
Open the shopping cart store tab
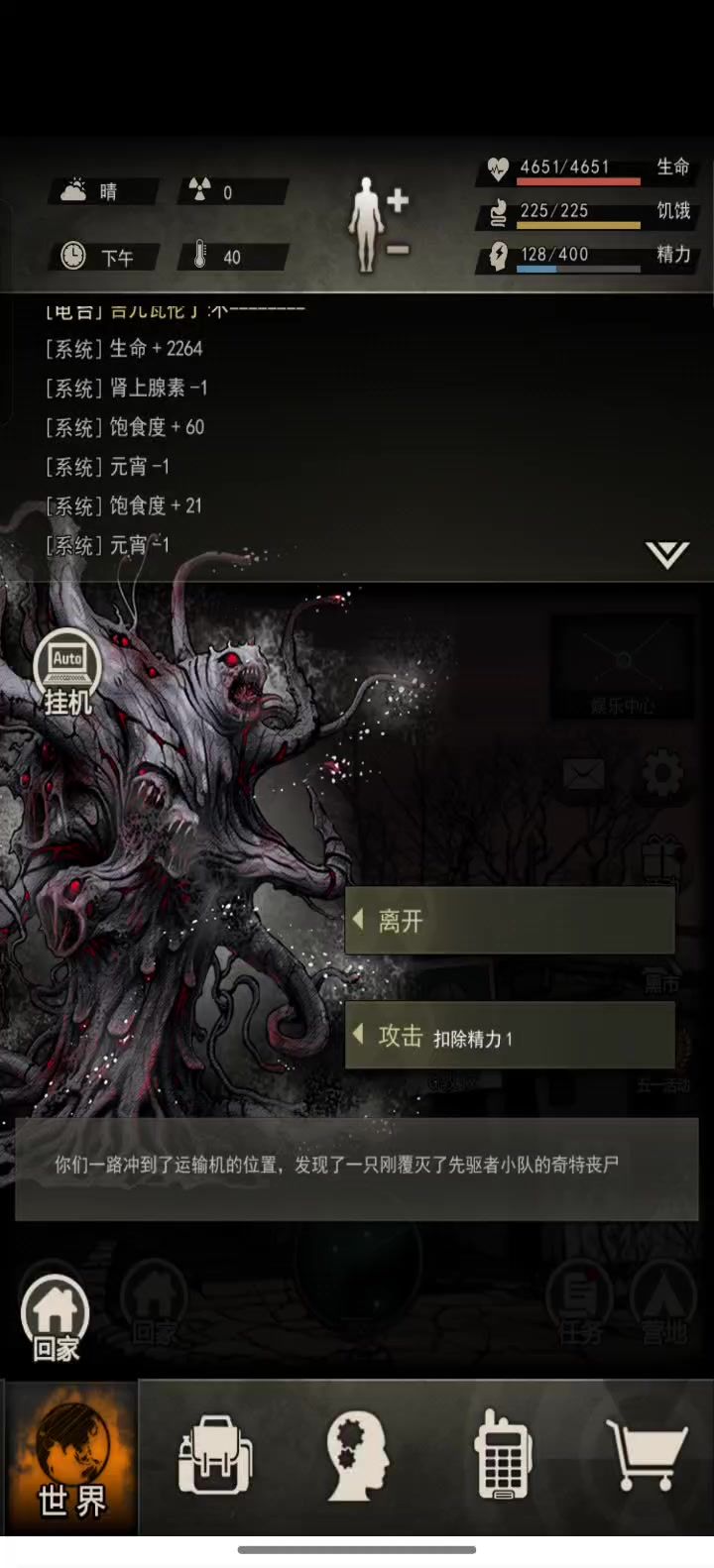click(646, 1457)
